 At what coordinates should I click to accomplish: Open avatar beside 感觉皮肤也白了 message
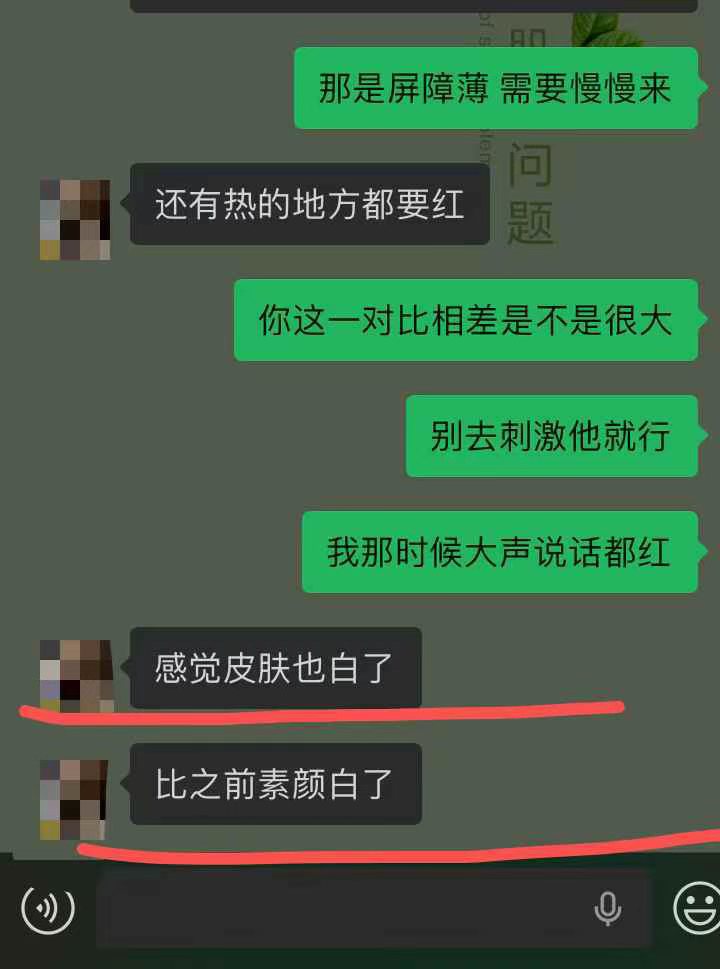coord(75,675)
